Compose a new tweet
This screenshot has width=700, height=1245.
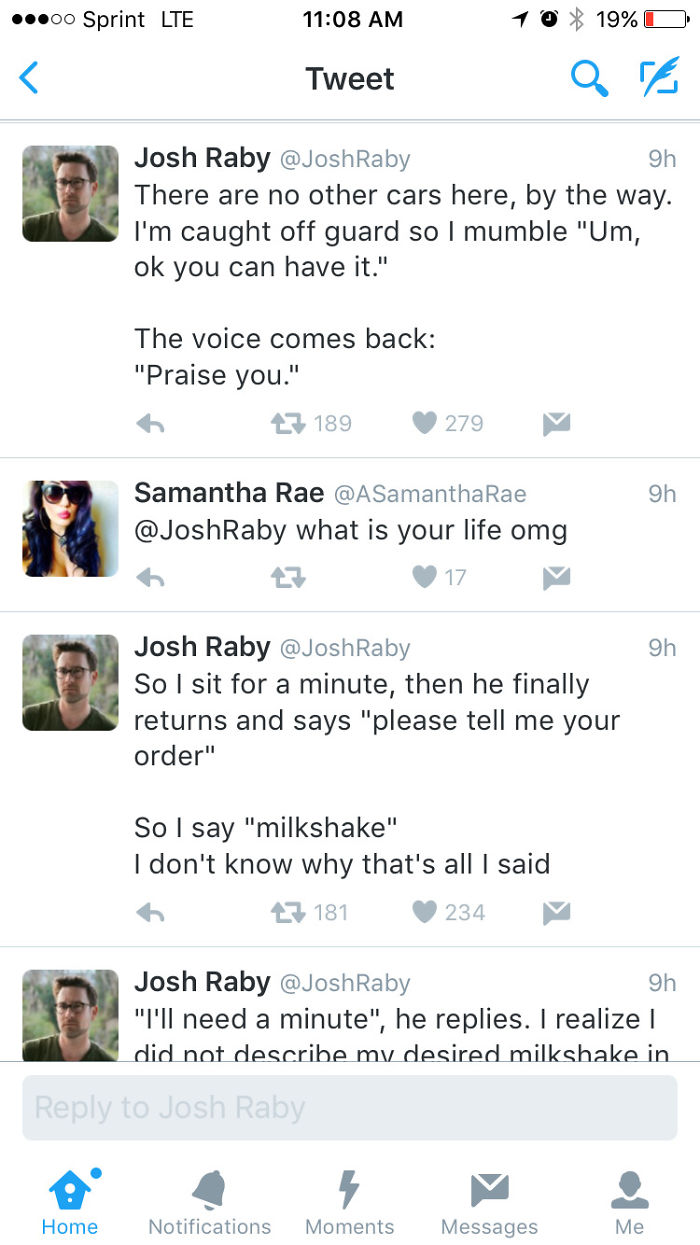658,78
